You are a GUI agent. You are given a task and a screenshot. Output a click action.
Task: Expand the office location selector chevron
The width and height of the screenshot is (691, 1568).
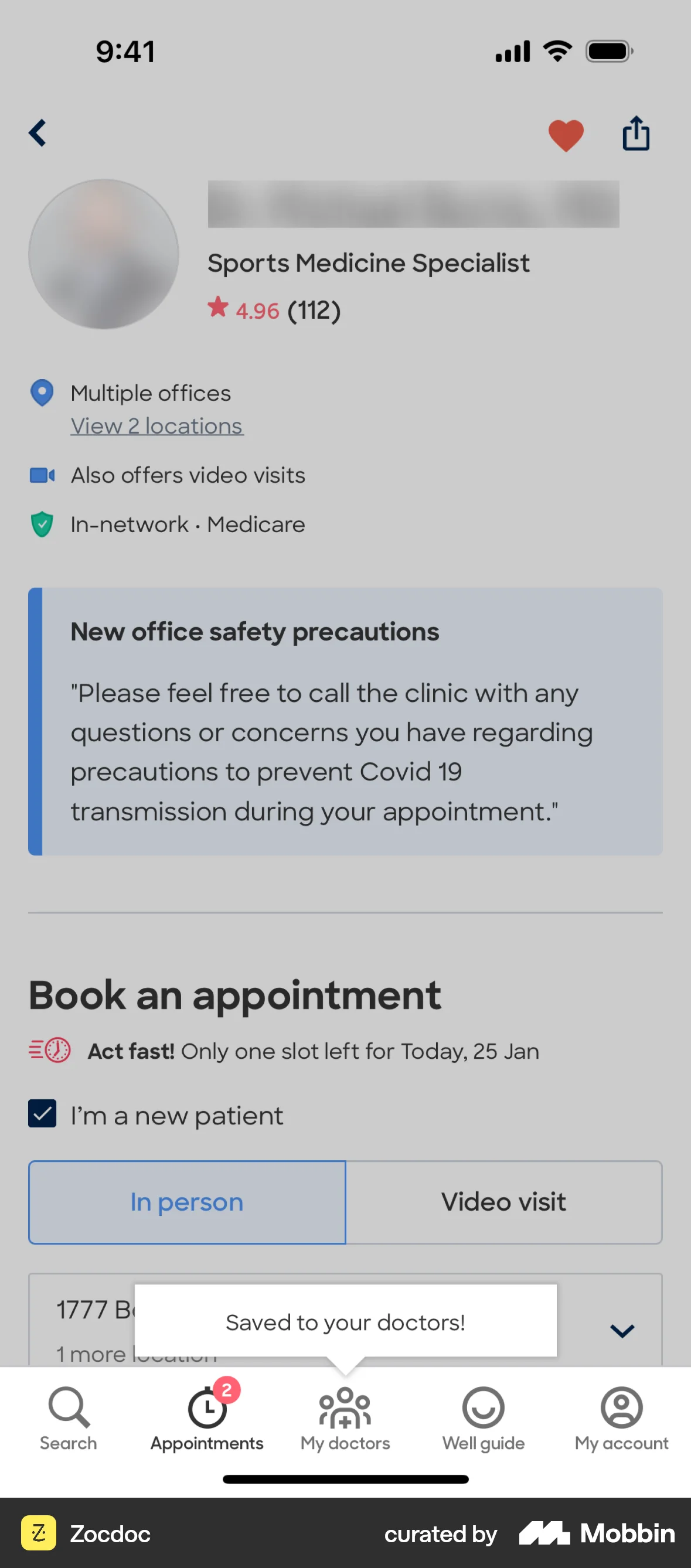(x=622, y=1330)
